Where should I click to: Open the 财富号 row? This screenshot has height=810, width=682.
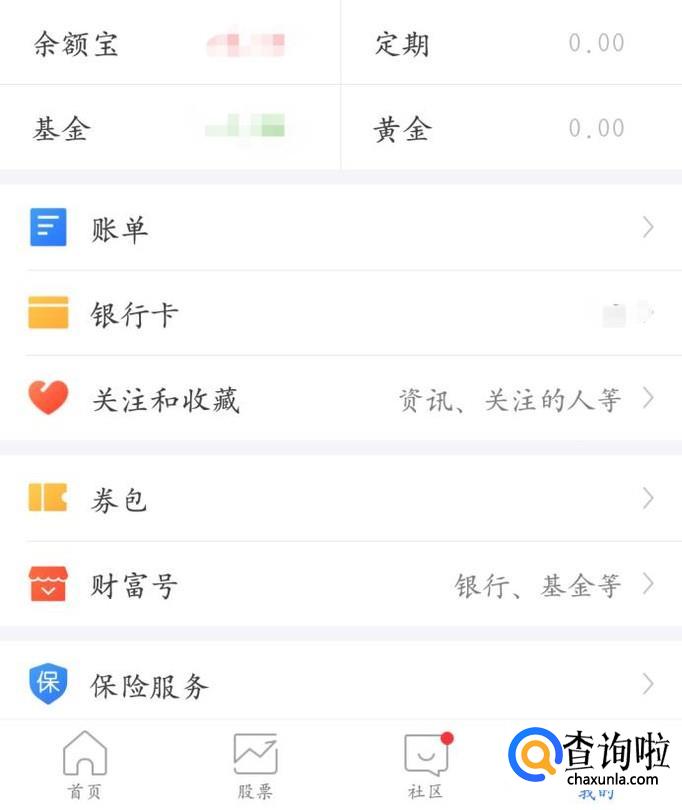(340, 584)
